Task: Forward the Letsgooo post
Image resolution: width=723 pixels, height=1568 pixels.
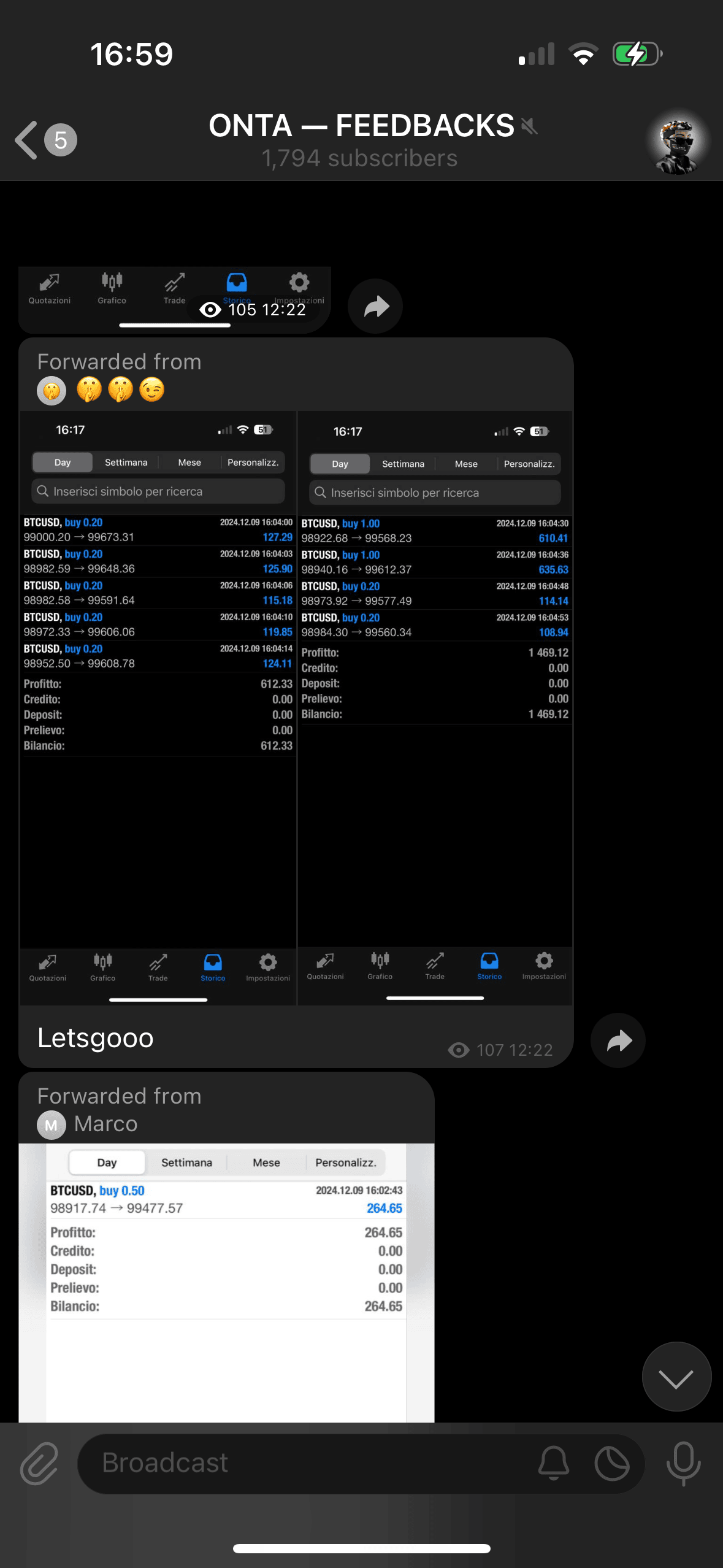Action: 618,1040
